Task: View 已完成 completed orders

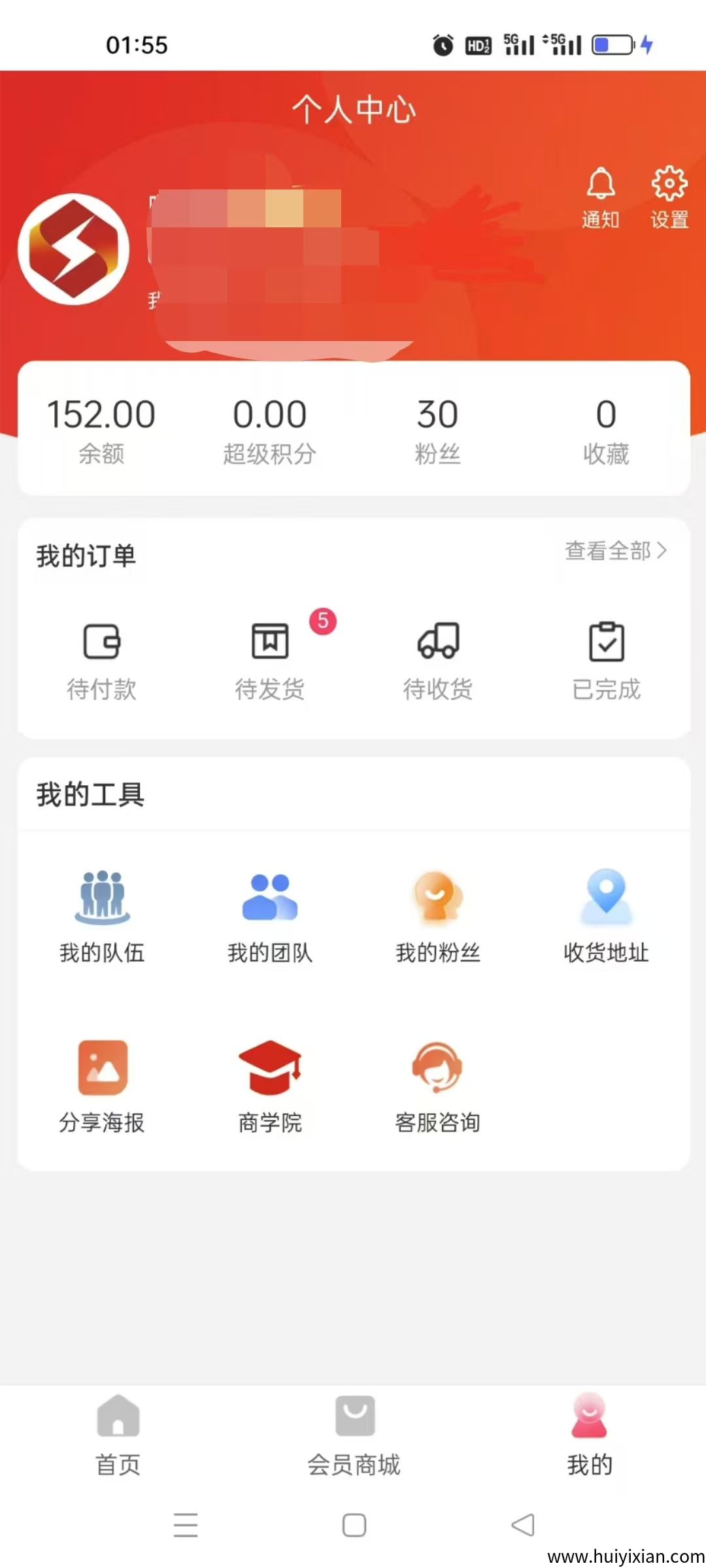Action: point(606,657)
